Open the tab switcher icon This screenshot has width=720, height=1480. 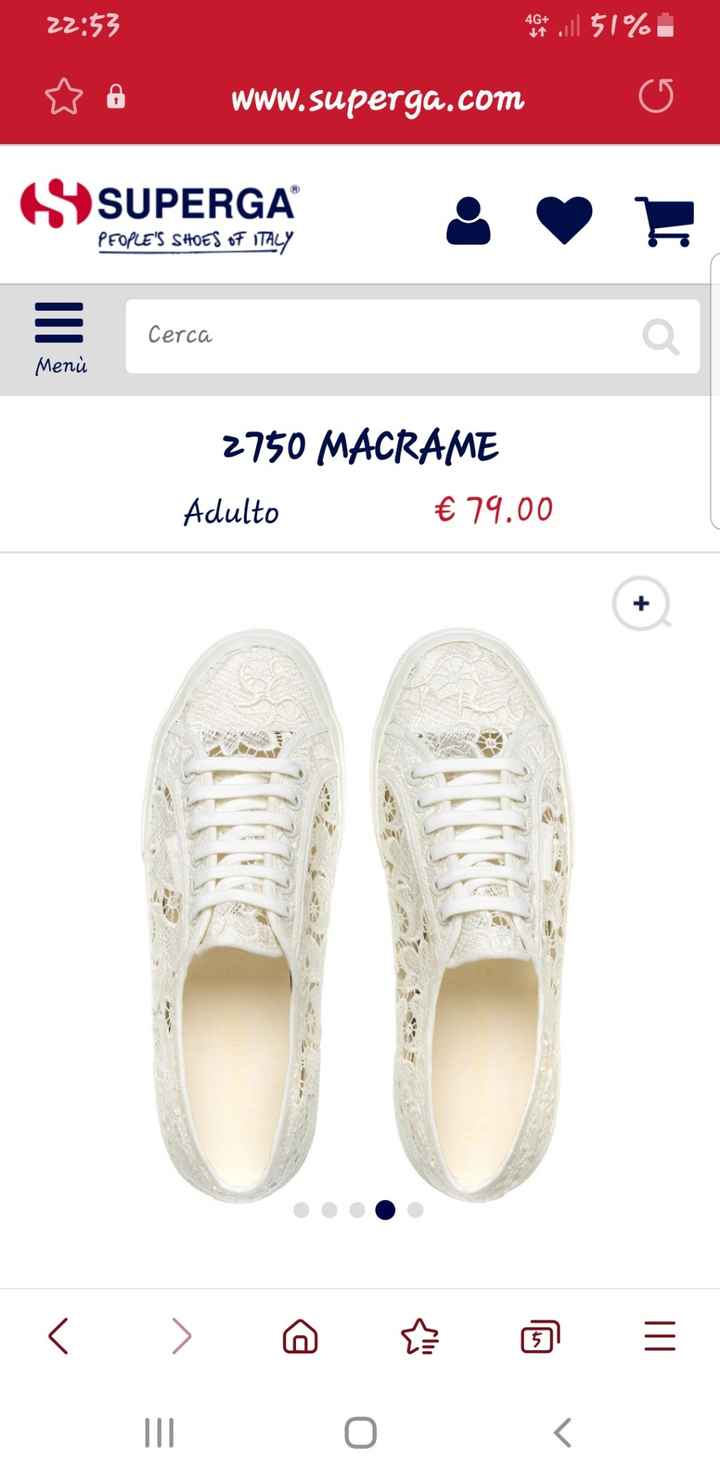click(539, 1335)
